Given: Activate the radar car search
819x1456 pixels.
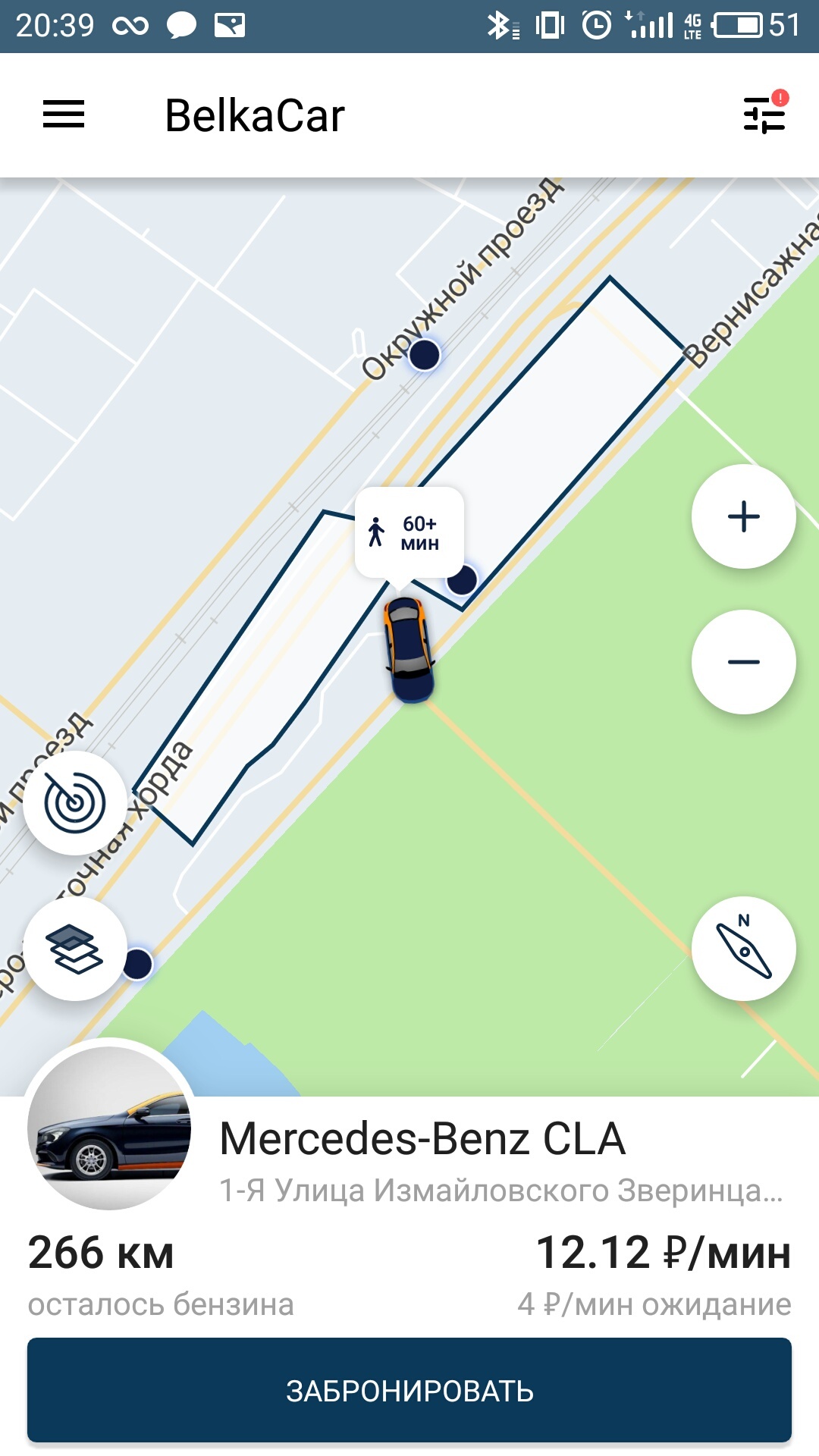Looking at the screenshot, I should tap(75, 803).
